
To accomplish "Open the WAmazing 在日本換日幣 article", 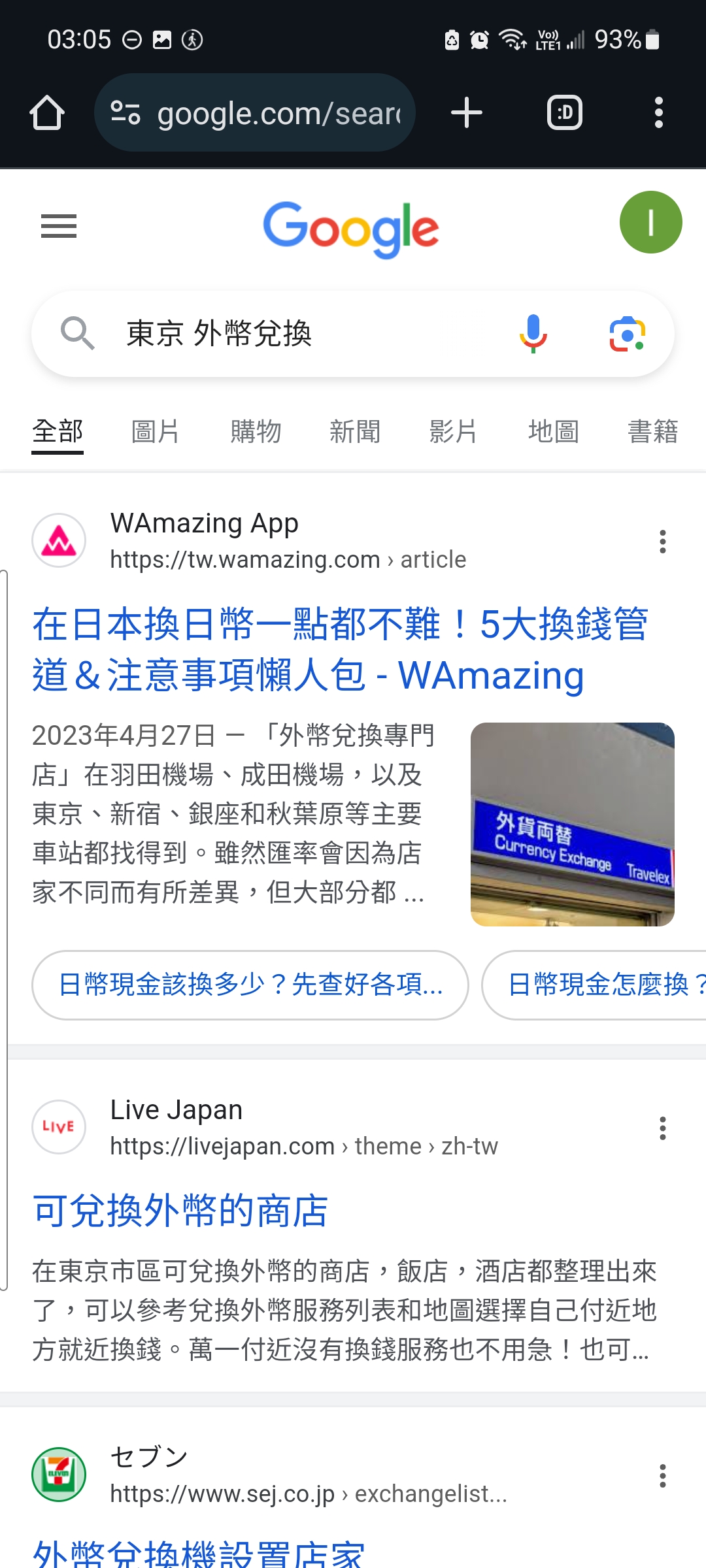I will point(340,649).
